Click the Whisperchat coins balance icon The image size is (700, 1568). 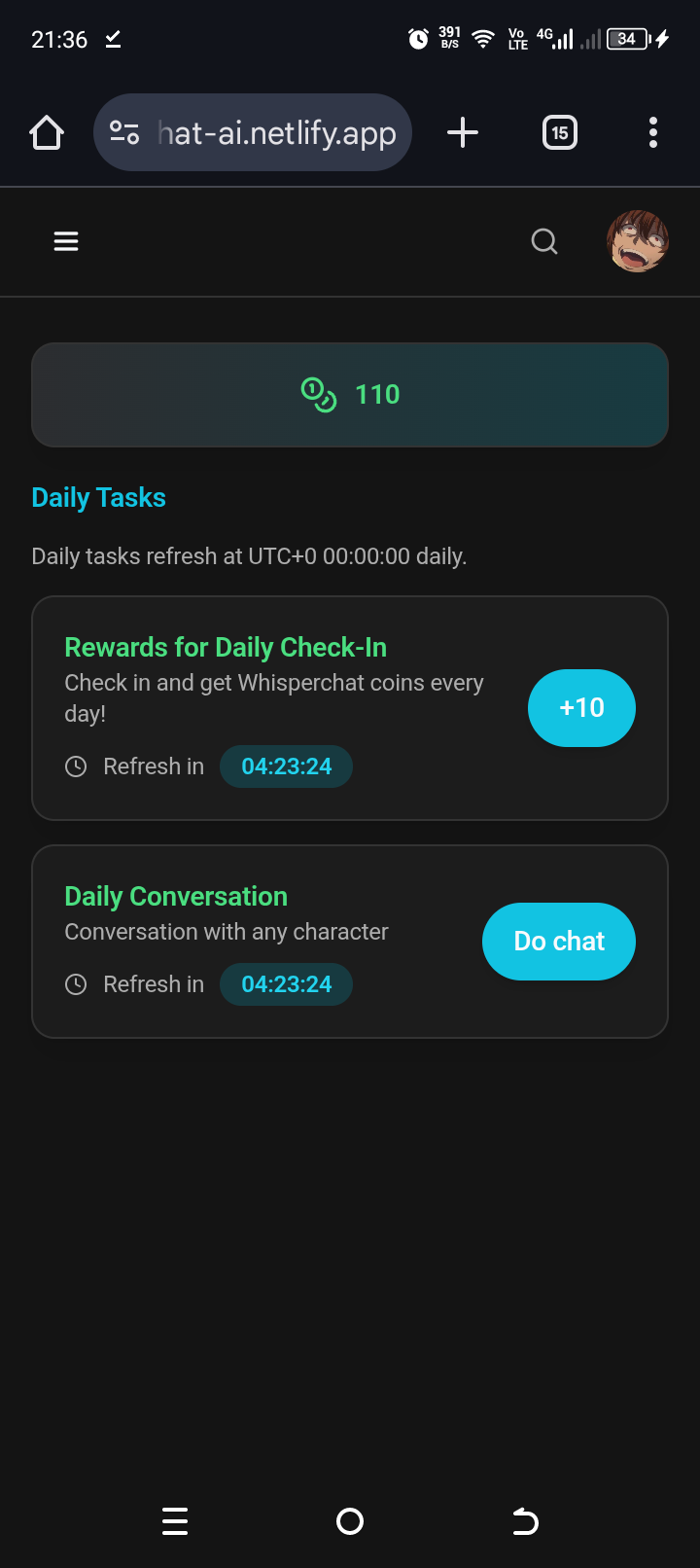(319, 394)
